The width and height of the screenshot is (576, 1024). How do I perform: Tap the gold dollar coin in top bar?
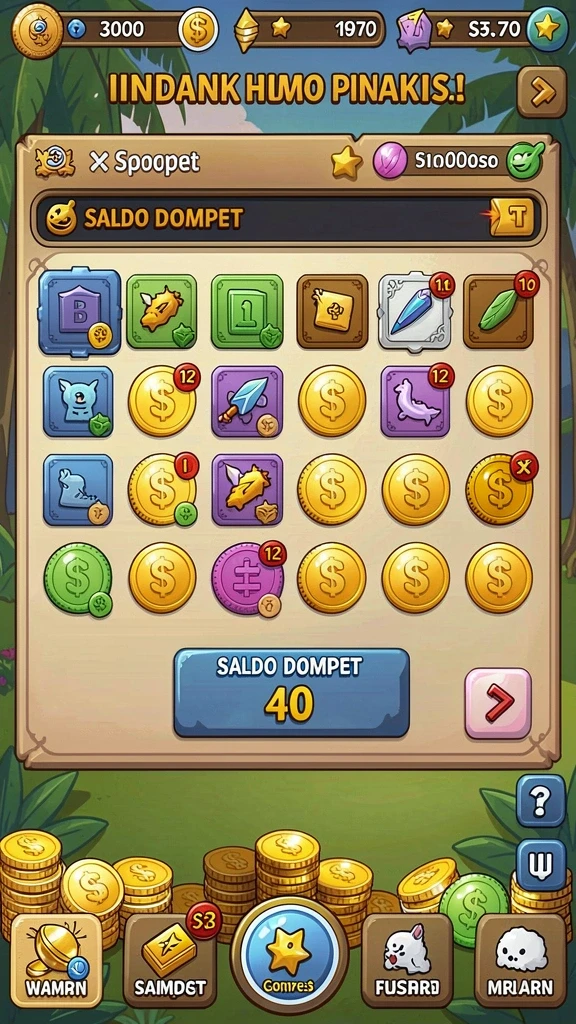click(198, 29)
